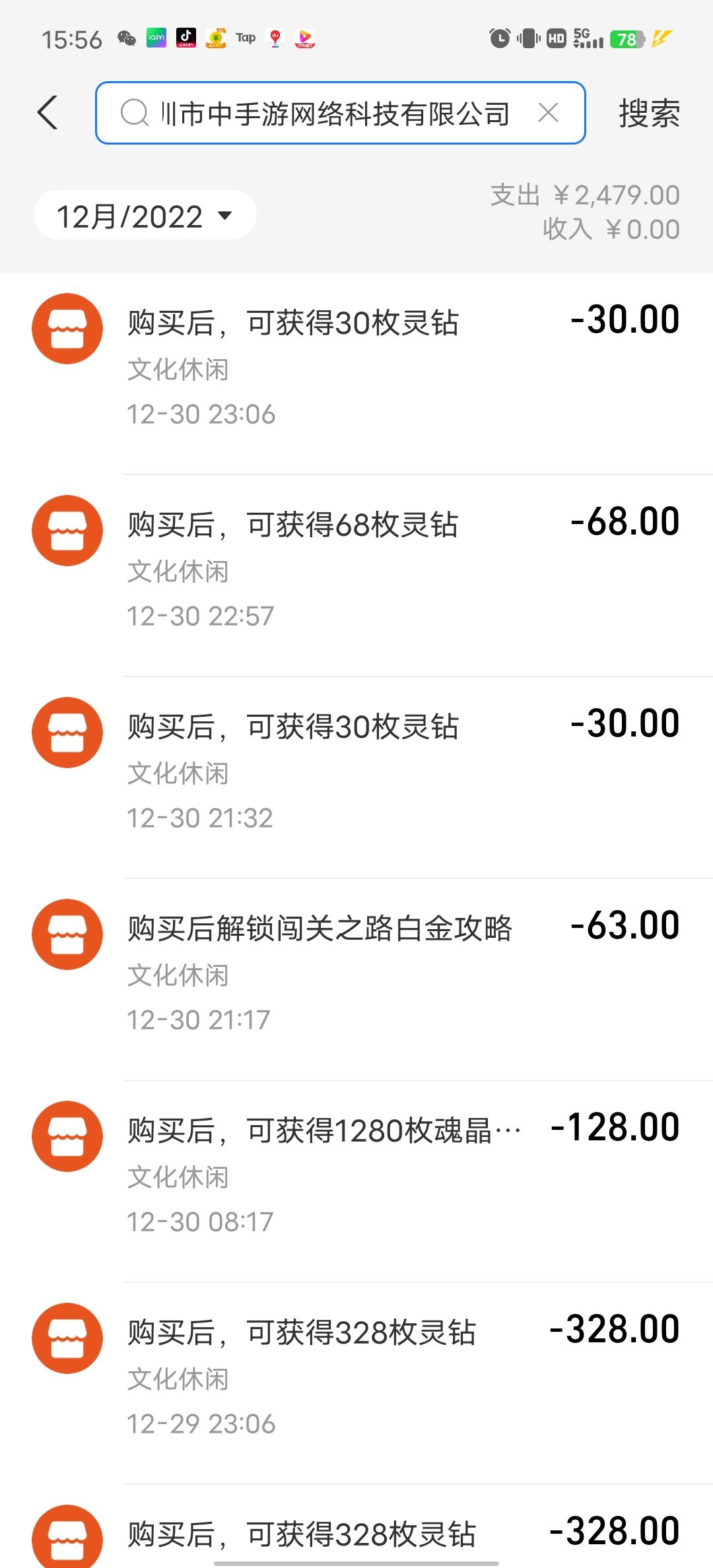Open the 12-30 23:06 transaction of -30.00

click(356, 374)
